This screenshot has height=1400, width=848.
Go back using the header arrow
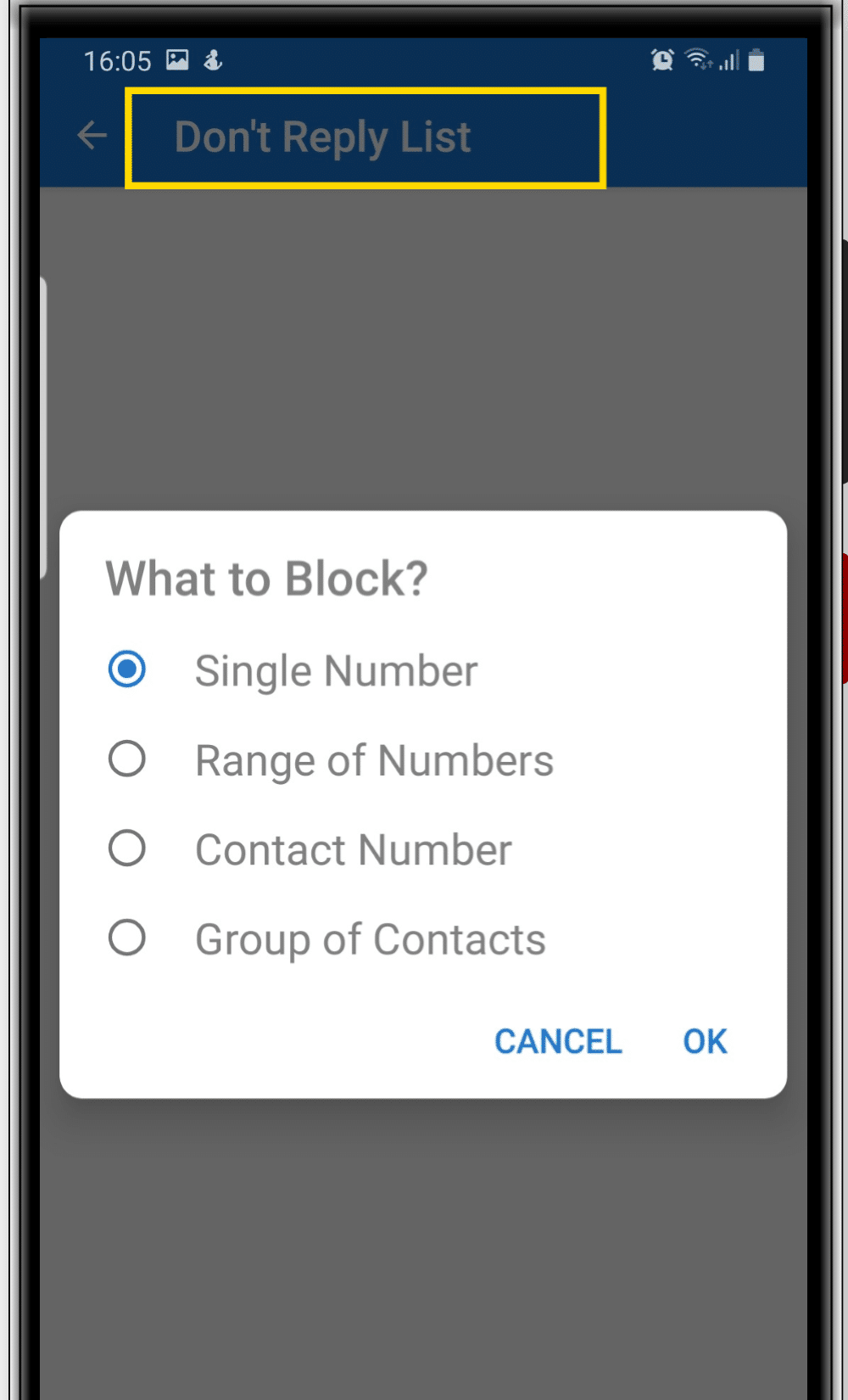(92, 135)
